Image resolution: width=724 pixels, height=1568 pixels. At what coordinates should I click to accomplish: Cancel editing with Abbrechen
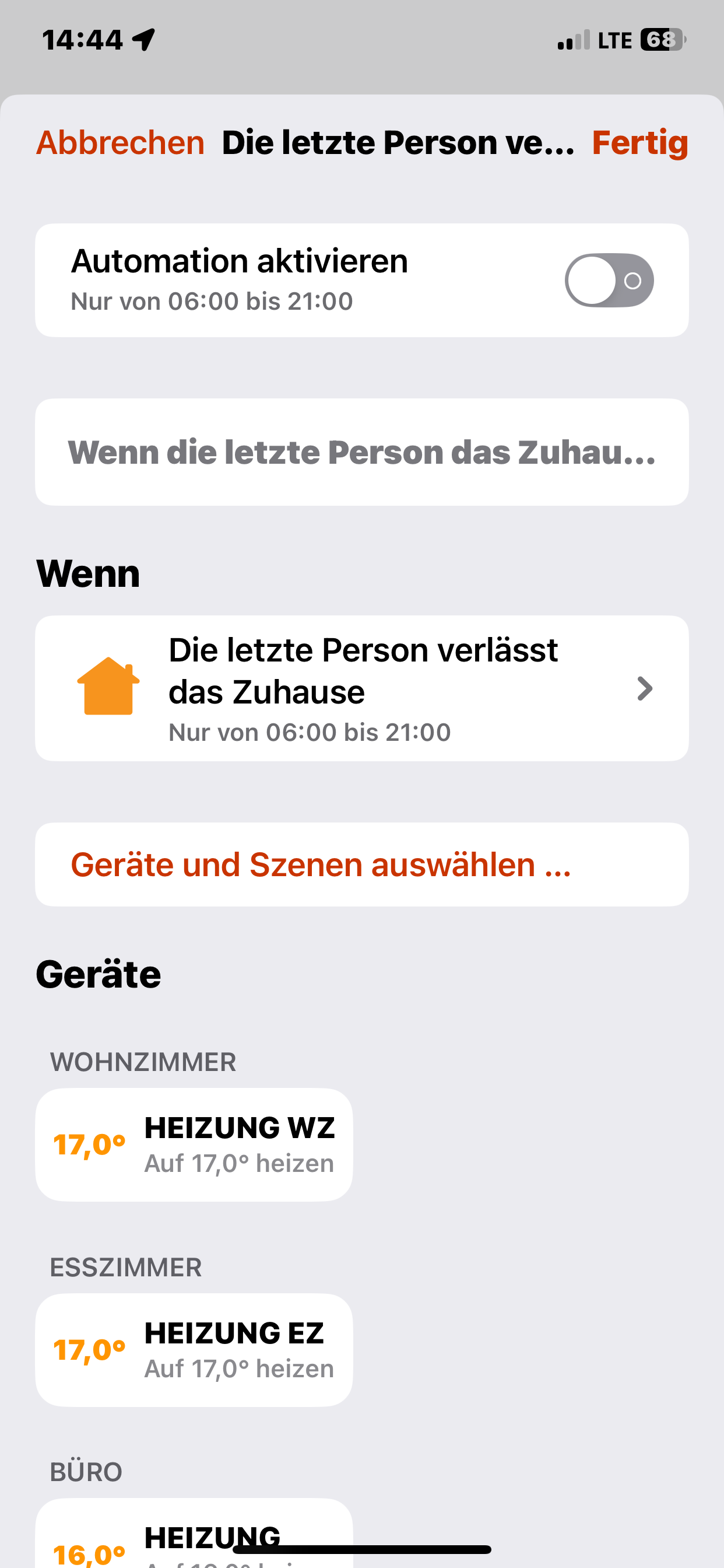click(x=120, y=143)
